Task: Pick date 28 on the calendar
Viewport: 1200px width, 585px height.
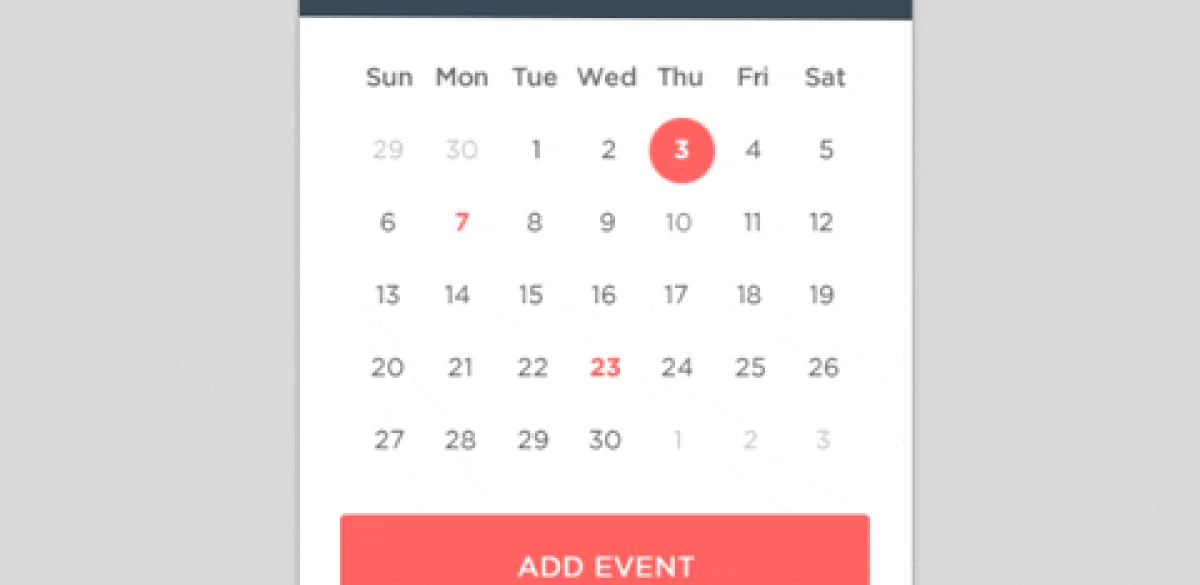Action: click(x=460, y=440)
